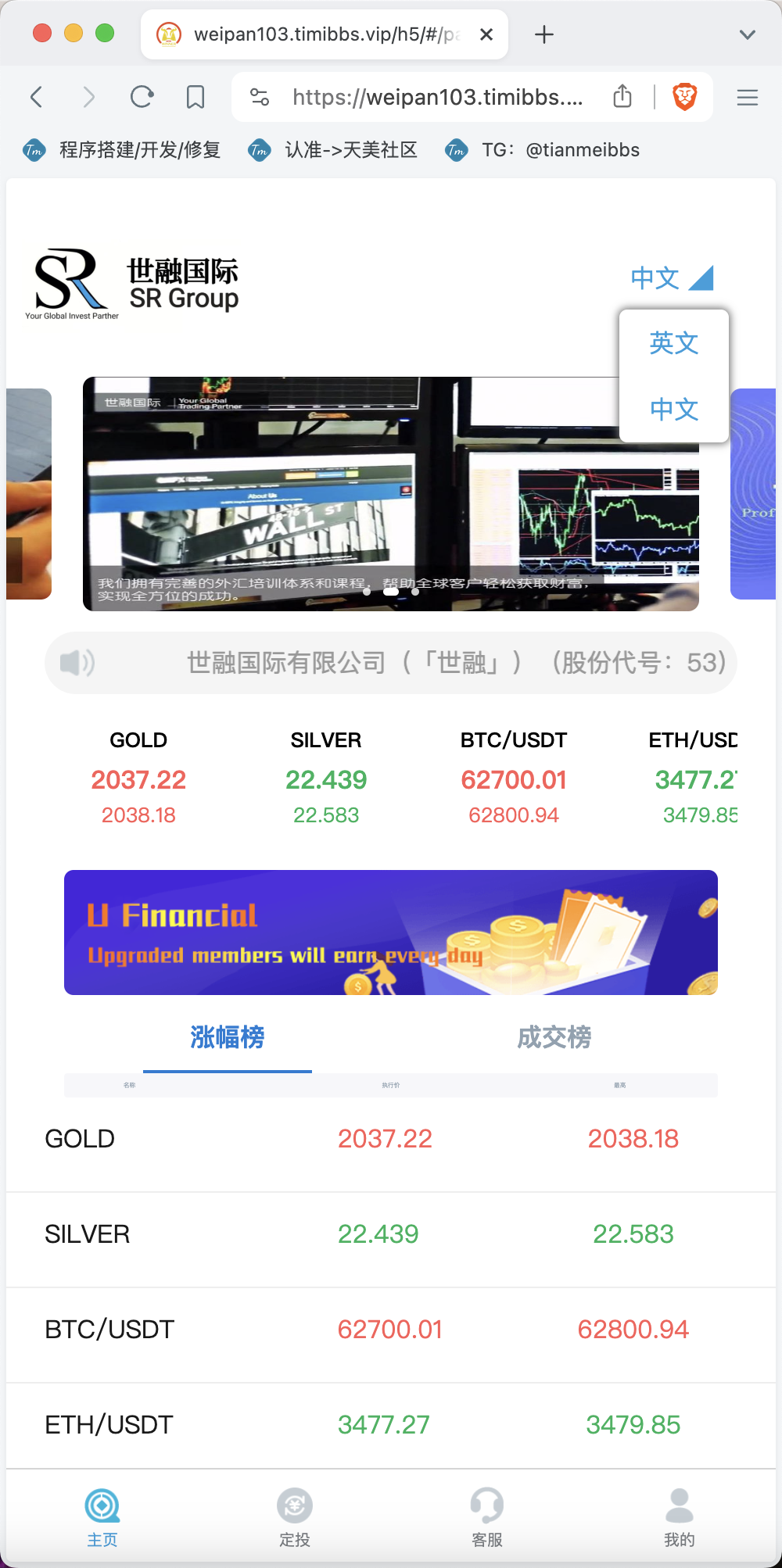Image resolution: width=782 pixels, height=1568 pixels.
Task: Switch to the 成交榜 tab
Action: click(x=554, y=1037)
